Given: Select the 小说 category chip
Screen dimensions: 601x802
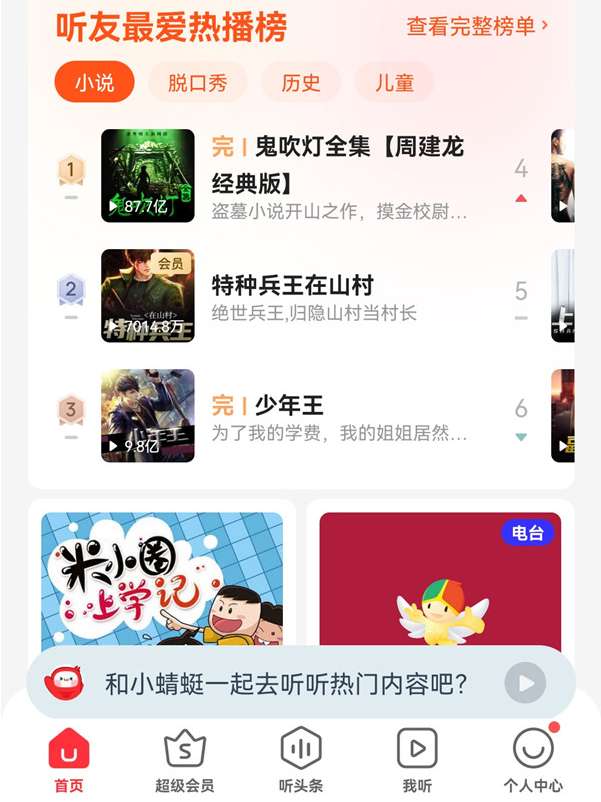Looking at the screenshot, I should (x=94, y=83).
